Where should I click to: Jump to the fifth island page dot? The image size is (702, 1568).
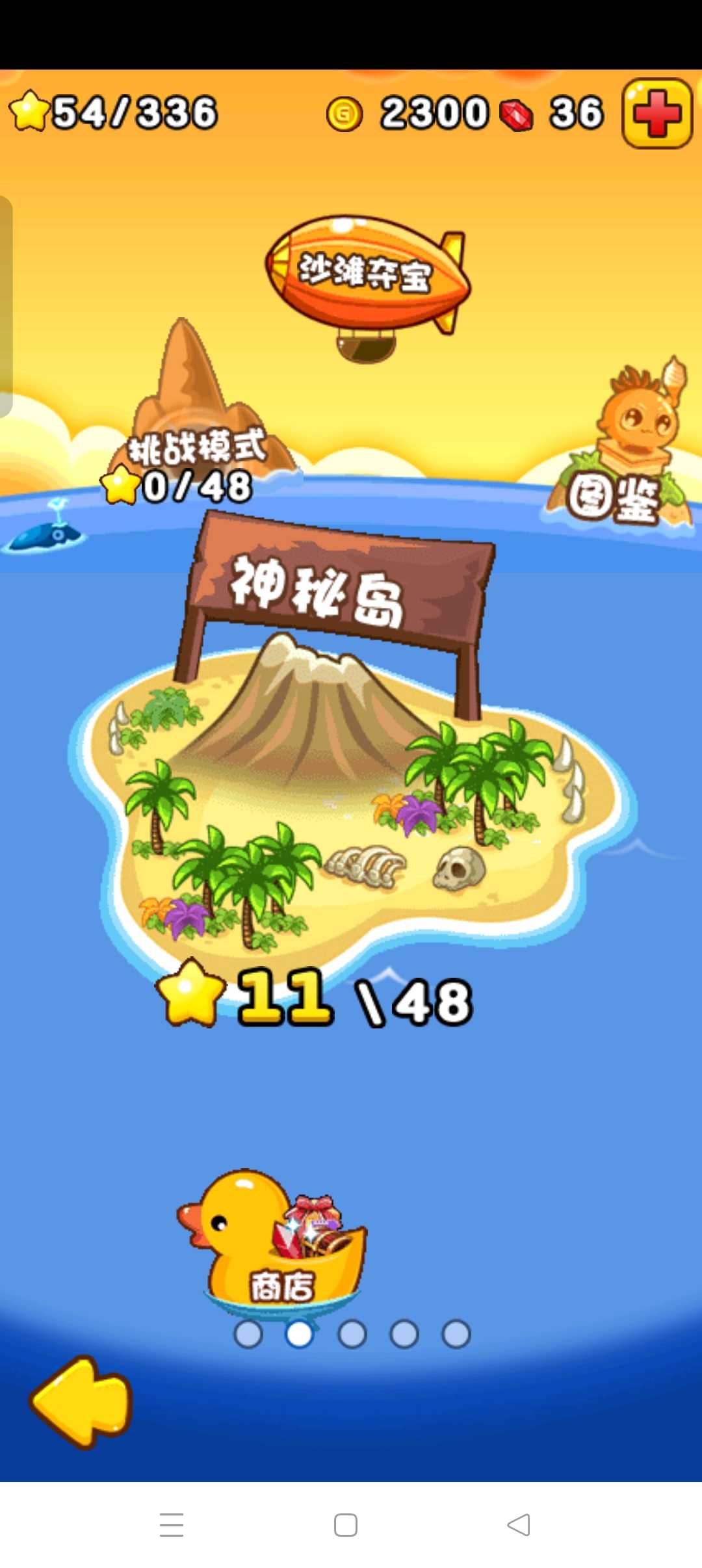[456, 1335]
